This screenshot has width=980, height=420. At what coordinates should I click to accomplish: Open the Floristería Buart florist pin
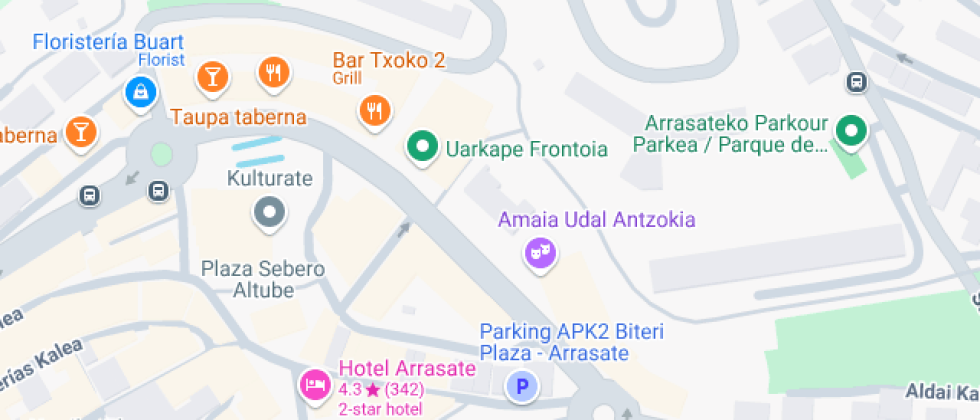(x=139, y=94)
